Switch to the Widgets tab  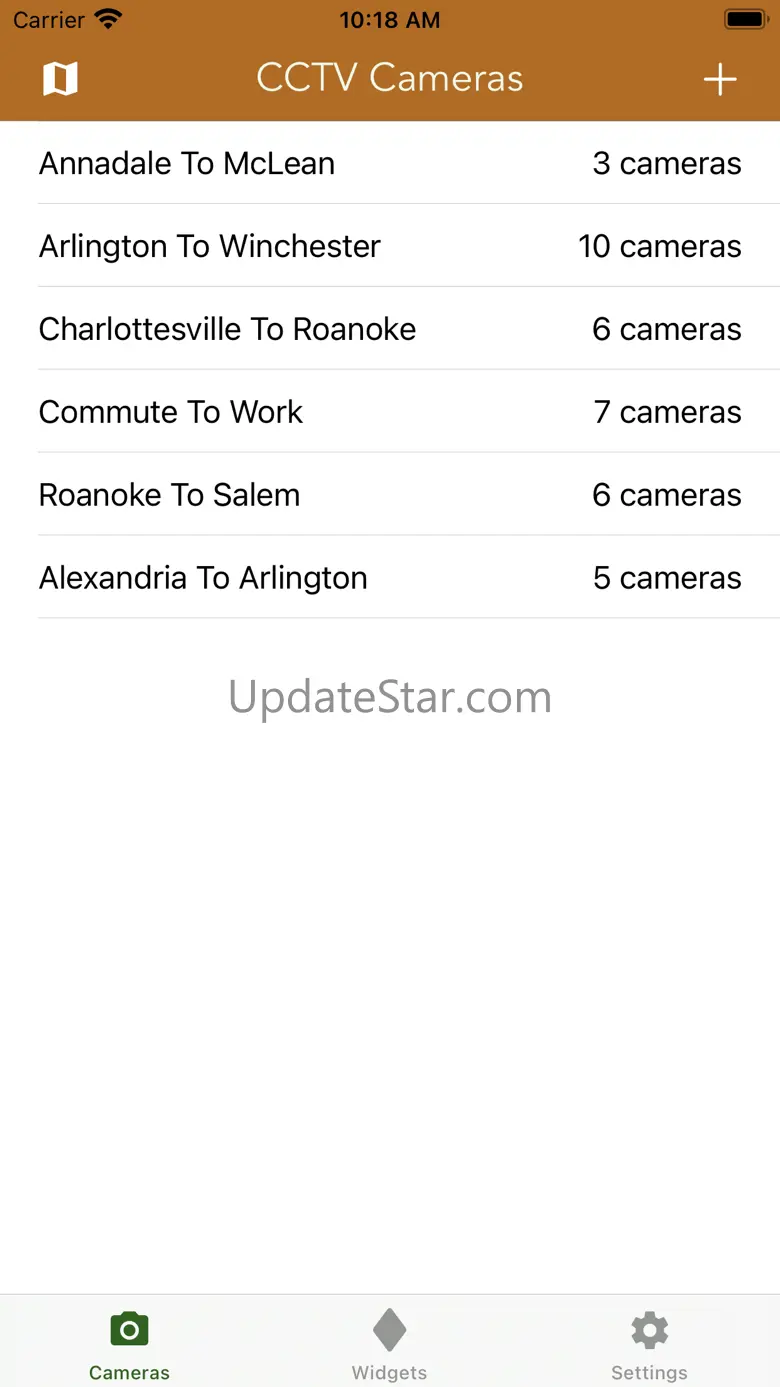(x=389, y=1344)
